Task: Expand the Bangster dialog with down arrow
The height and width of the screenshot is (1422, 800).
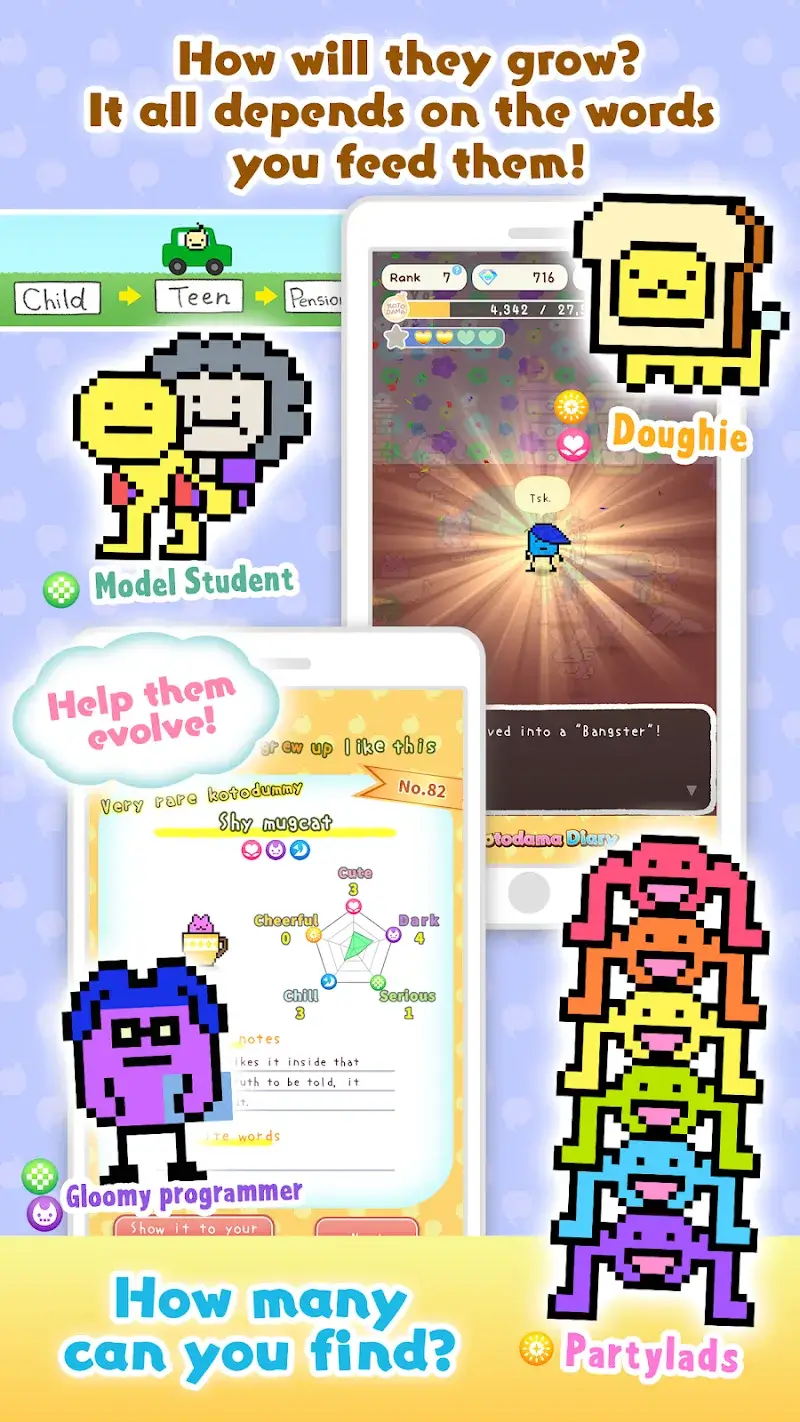Action: pyautogui.click(x=691, y=791)
